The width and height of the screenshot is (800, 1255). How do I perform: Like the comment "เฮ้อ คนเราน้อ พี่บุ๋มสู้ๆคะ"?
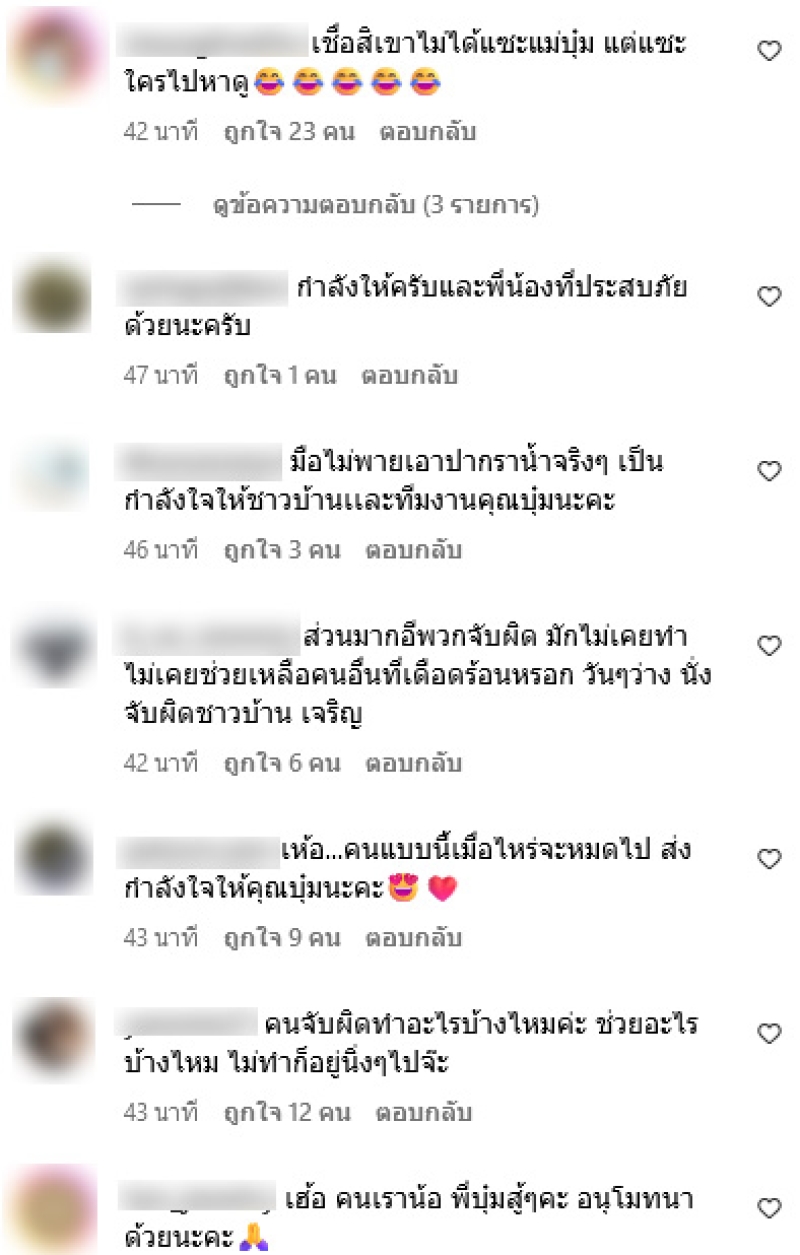point(768,1208)
